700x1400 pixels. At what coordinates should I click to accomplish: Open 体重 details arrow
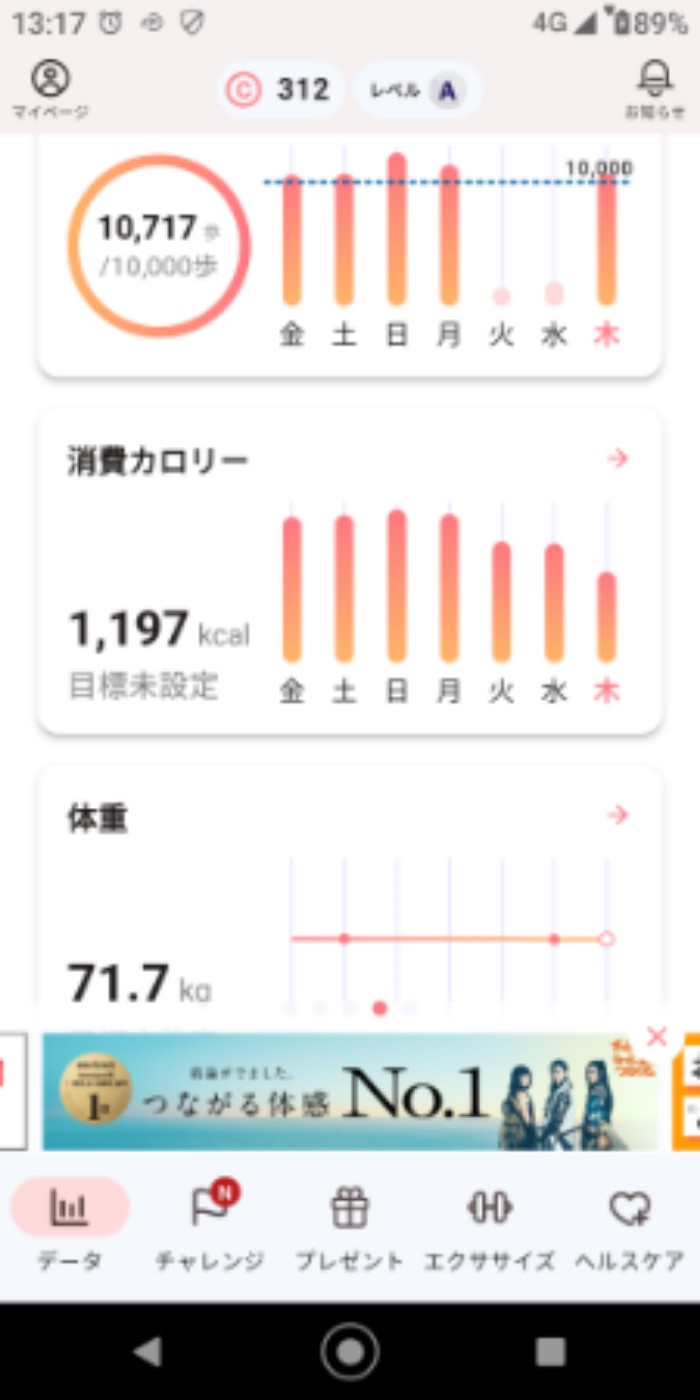pos(618,815)
